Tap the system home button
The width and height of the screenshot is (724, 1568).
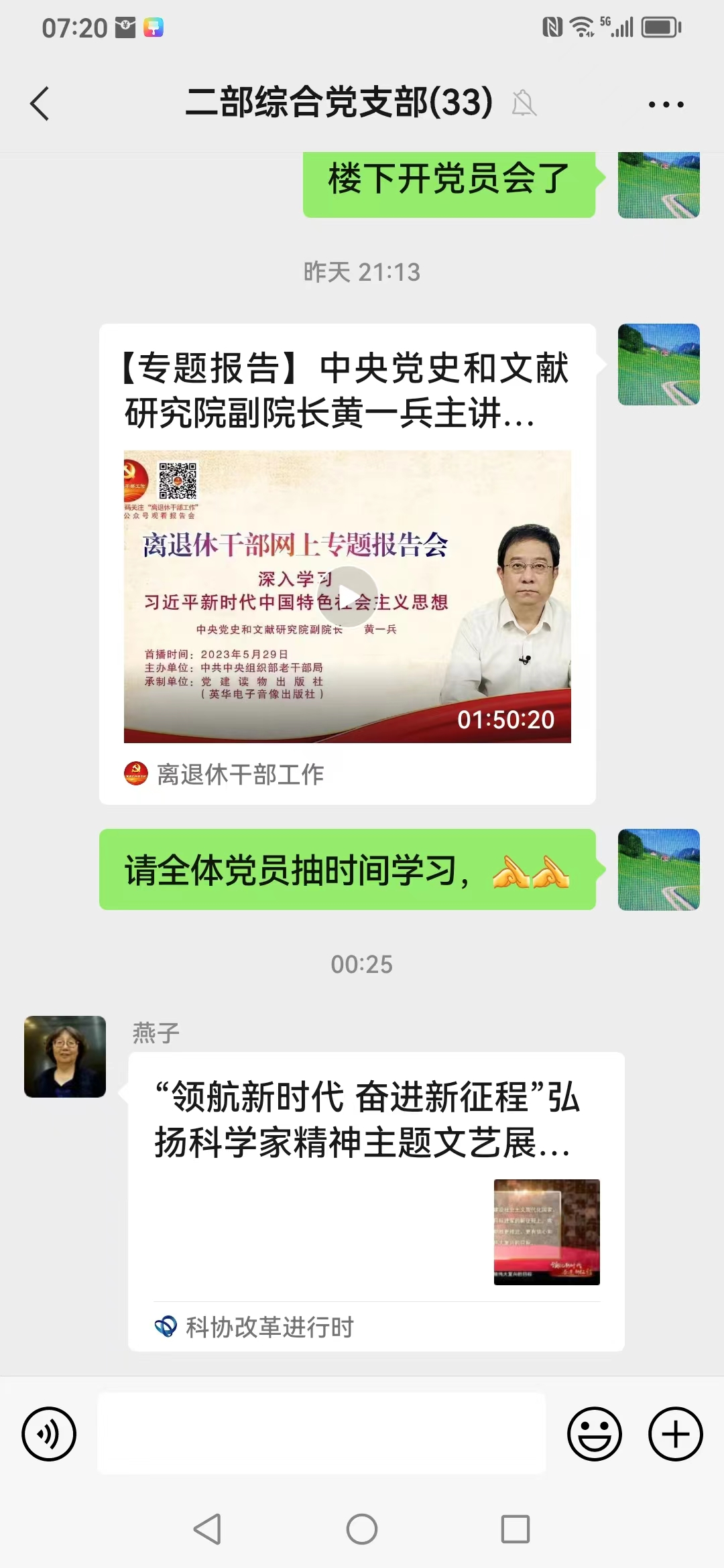pos(362,1530)
